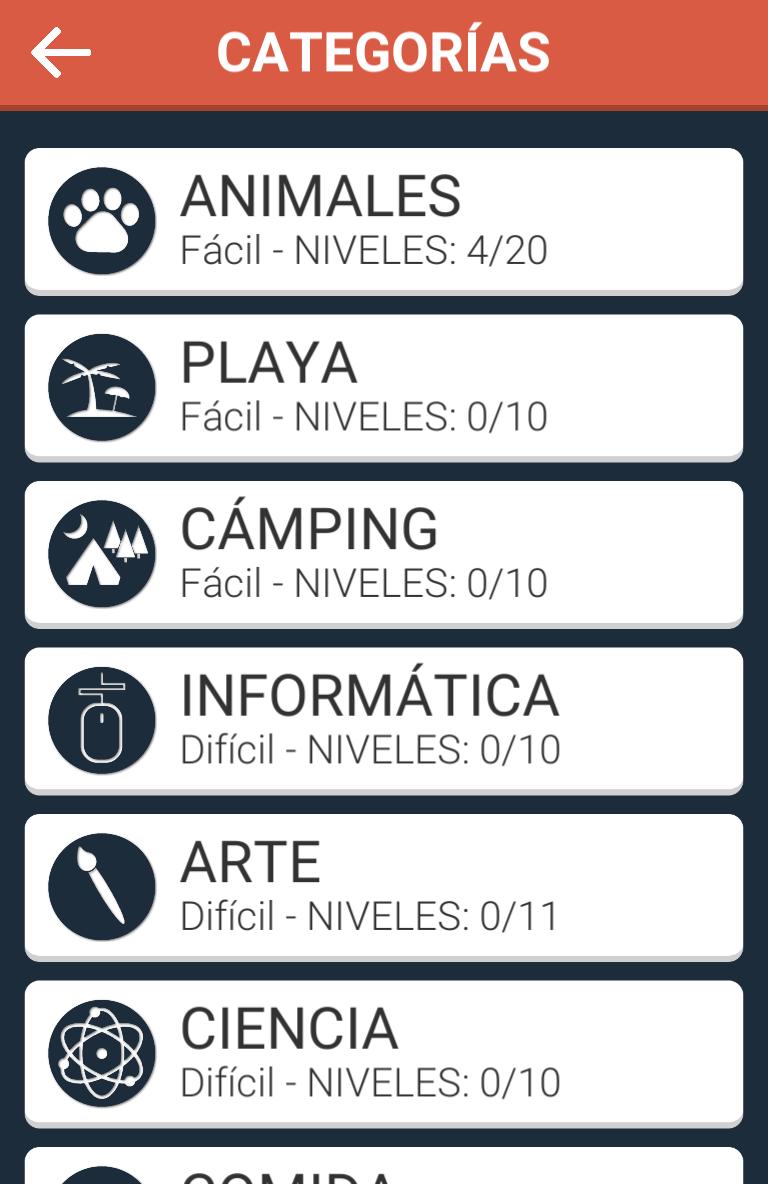The height and width of the screenshot is (1184, 768).
Task: Go back using the arrow icon
Action: pyautogui.click(x=61, y=52)
